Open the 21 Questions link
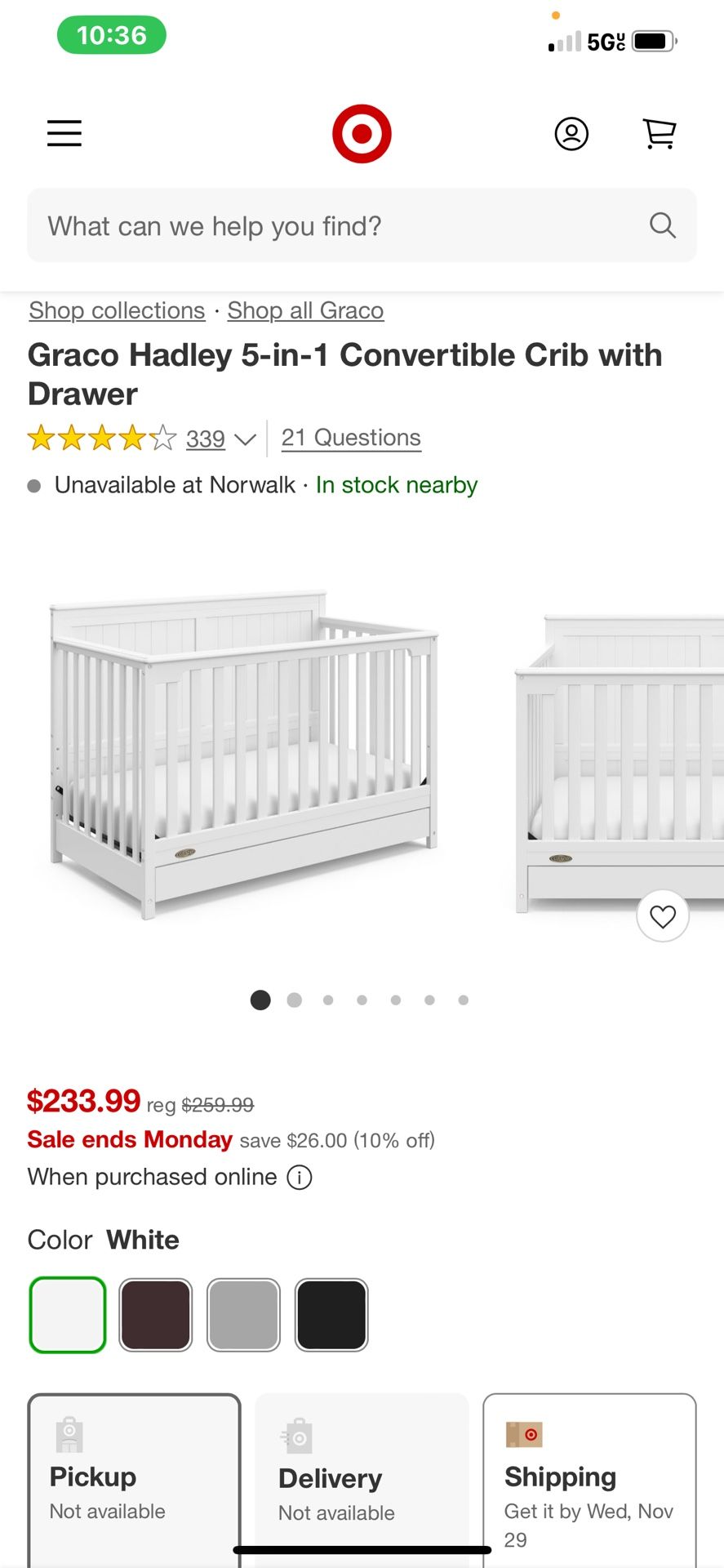724x1568 pixels. click(x=351, y=438)
